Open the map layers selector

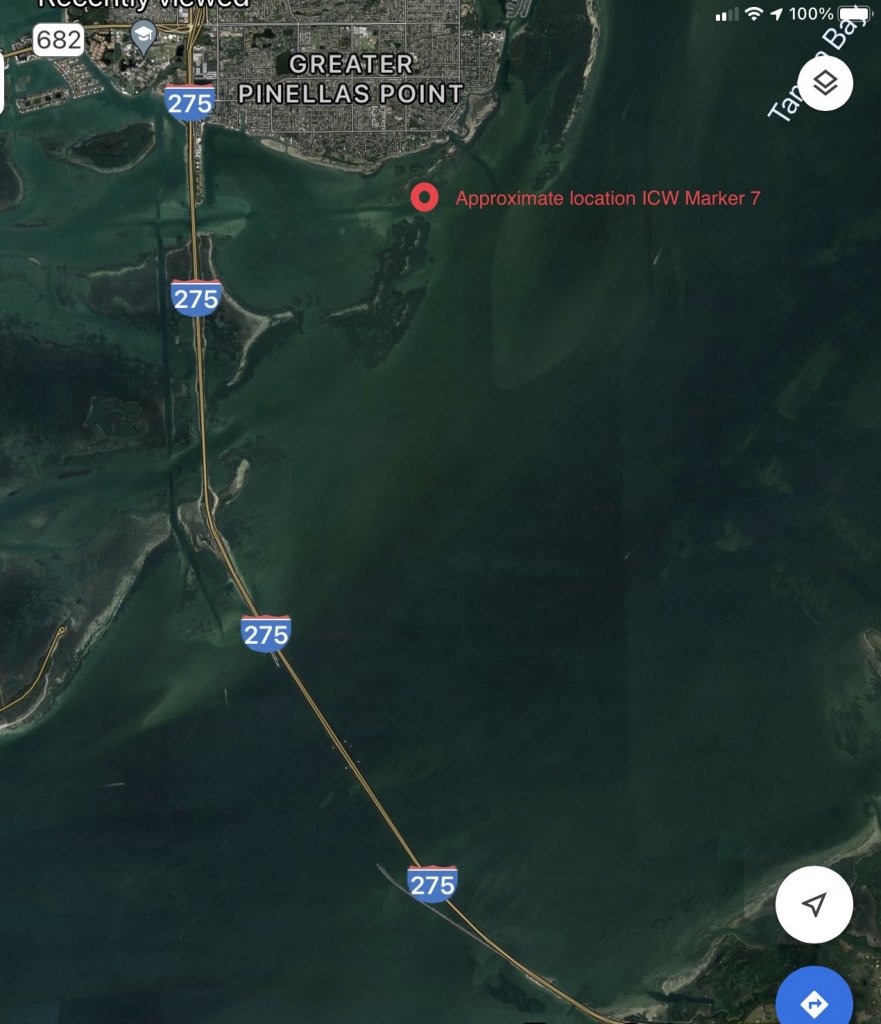point(825,83)
